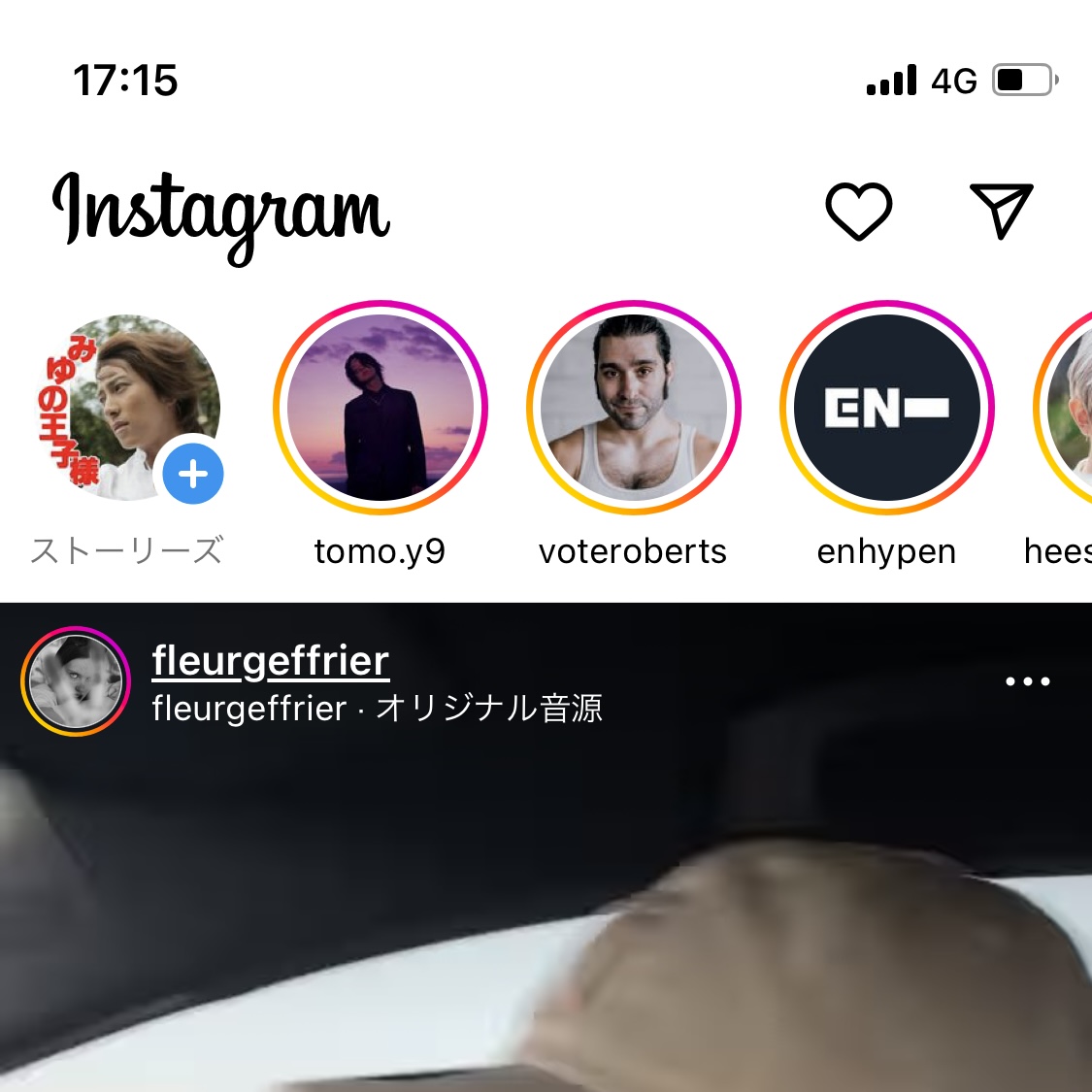Open fleurgeffrier post options menu

[1027, 681]
